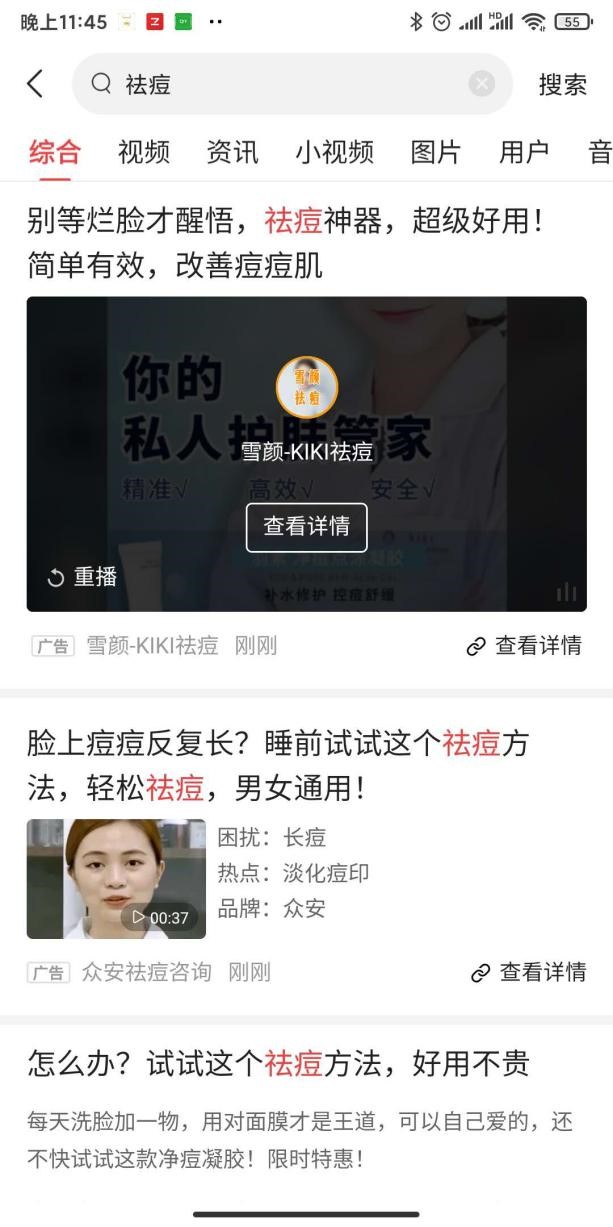Tap the 搜索 button

pyautogui.click(x=562, y=85)
